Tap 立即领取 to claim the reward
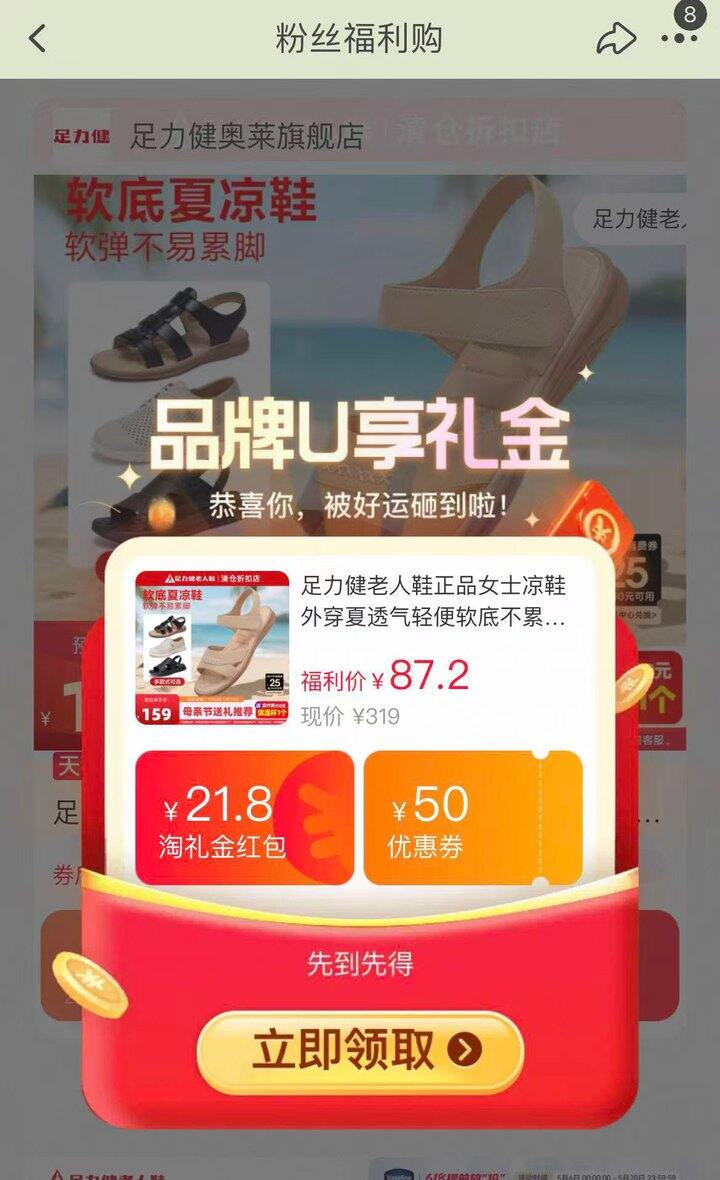The width and height of the screenshot is (720, 1180). 360,1051
